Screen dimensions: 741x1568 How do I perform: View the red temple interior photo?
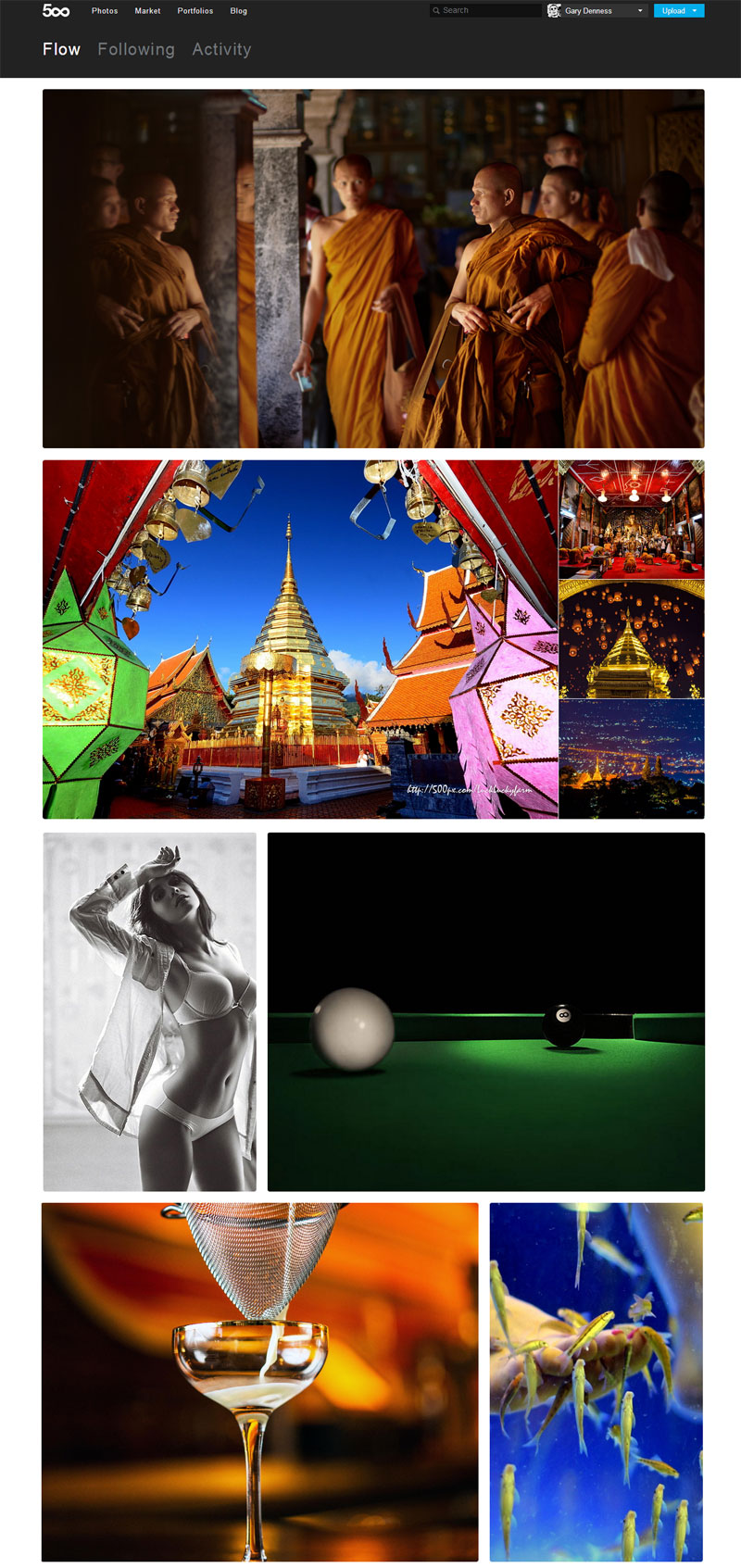pos(631,520)
